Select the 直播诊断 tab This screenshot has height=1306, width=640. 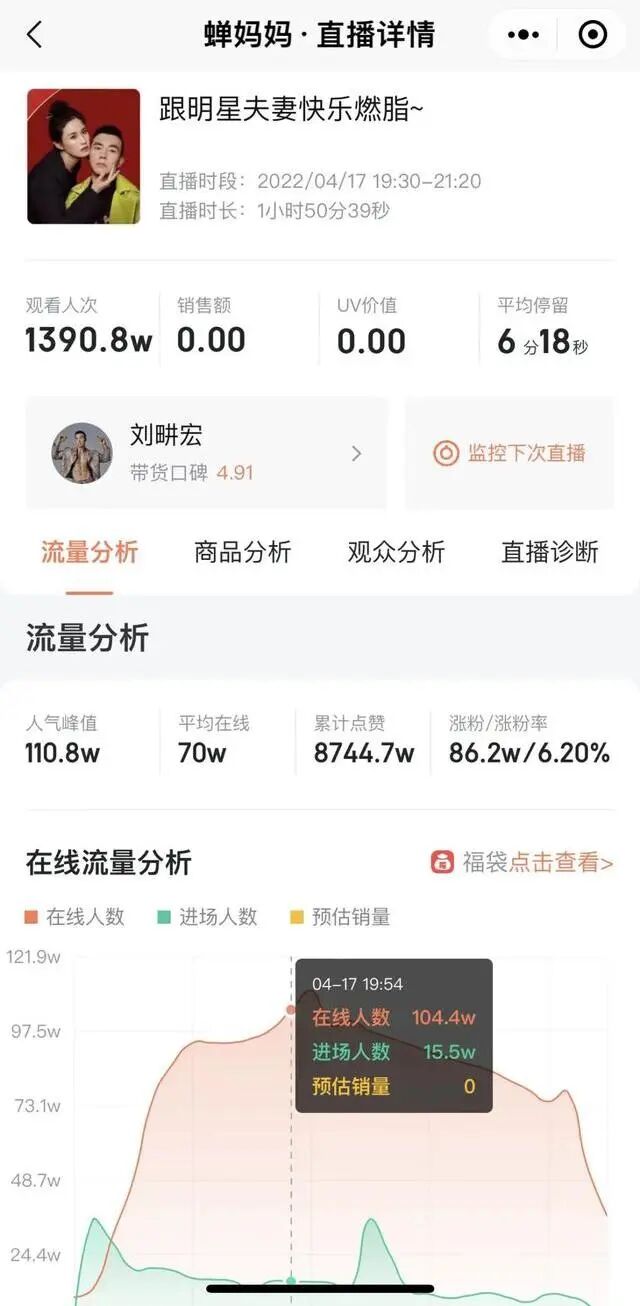549,552
